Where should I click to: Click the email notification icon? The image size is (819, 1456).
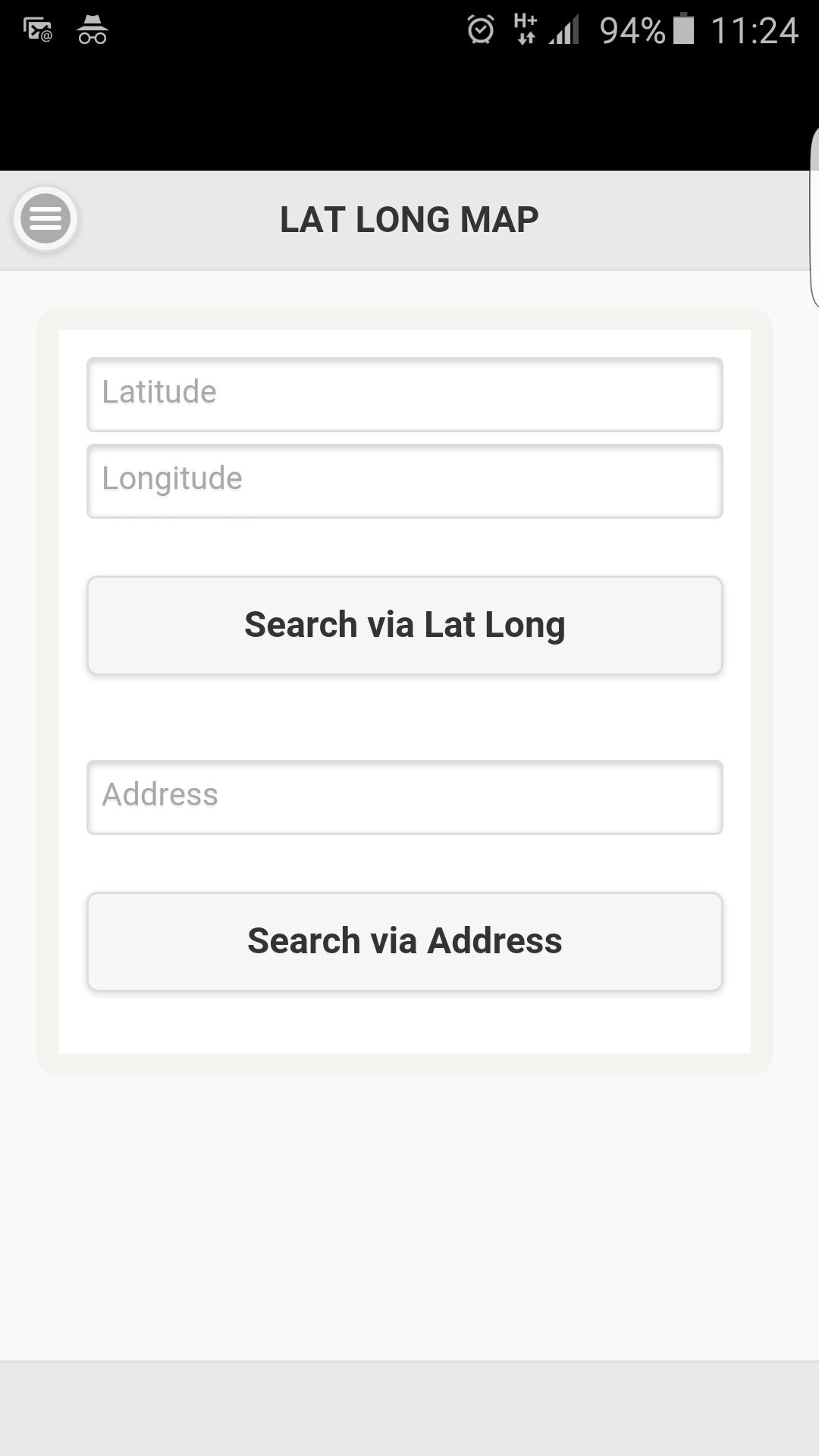[x=36, y=29]
